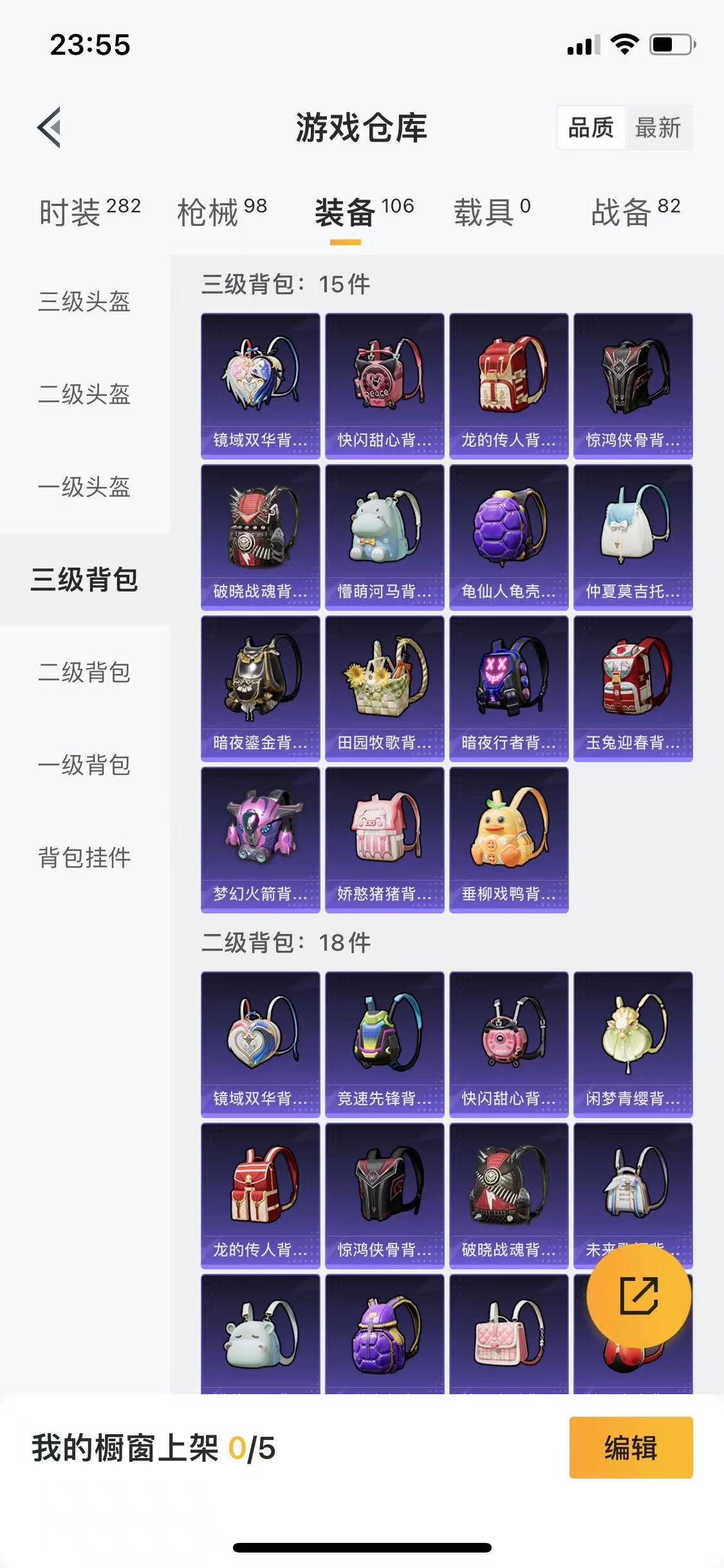Sort by 品质
724x1568 pixels.
(x=591, y=127)
